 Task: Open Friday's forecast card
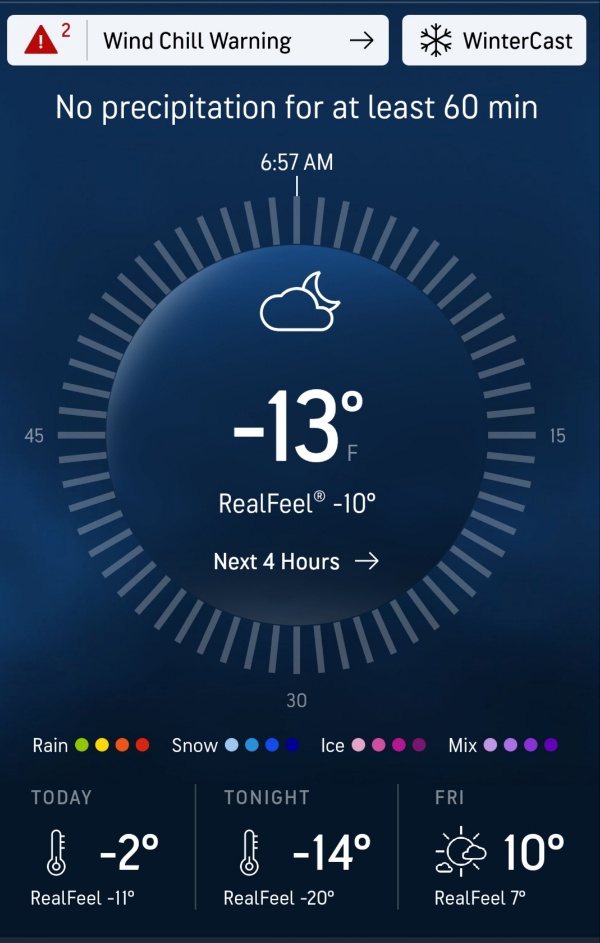(499, 848)
